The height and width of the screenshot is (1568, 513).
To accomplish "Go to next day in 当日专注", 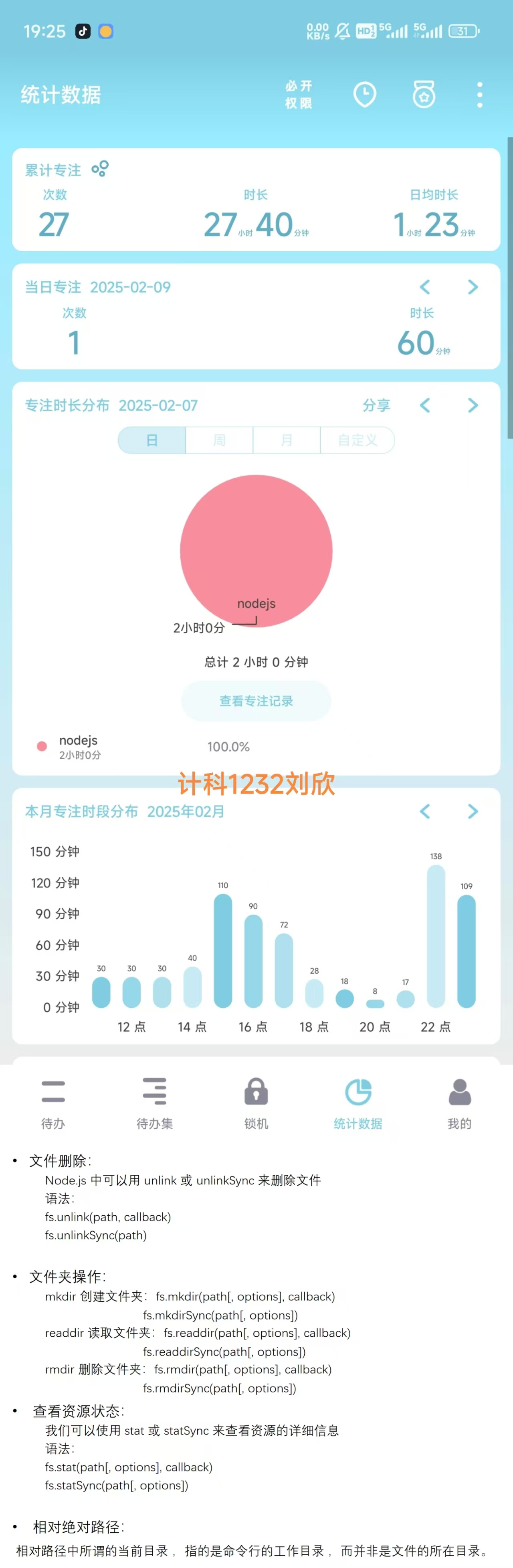I will (x=473, y=287).
